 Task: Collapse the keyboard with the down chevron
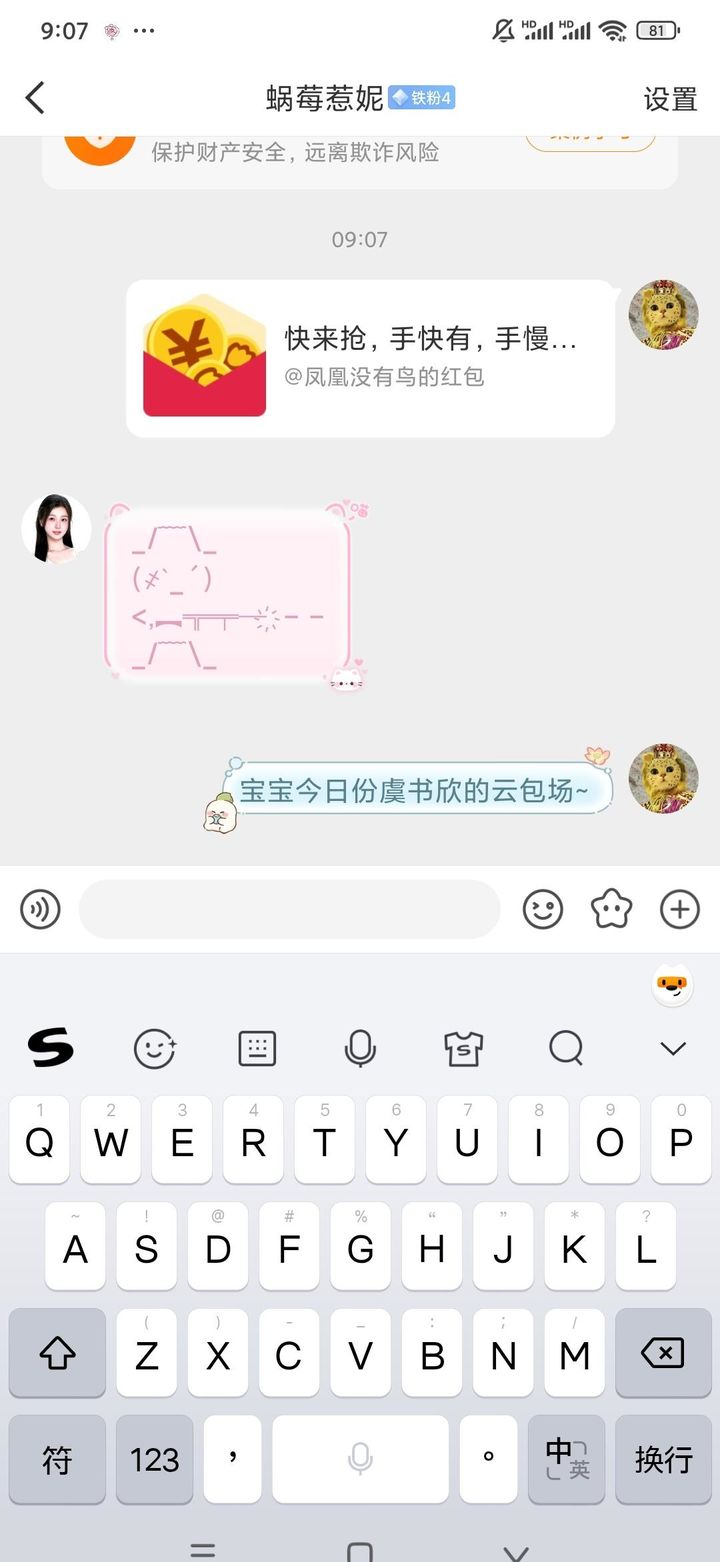(673, 1048)
